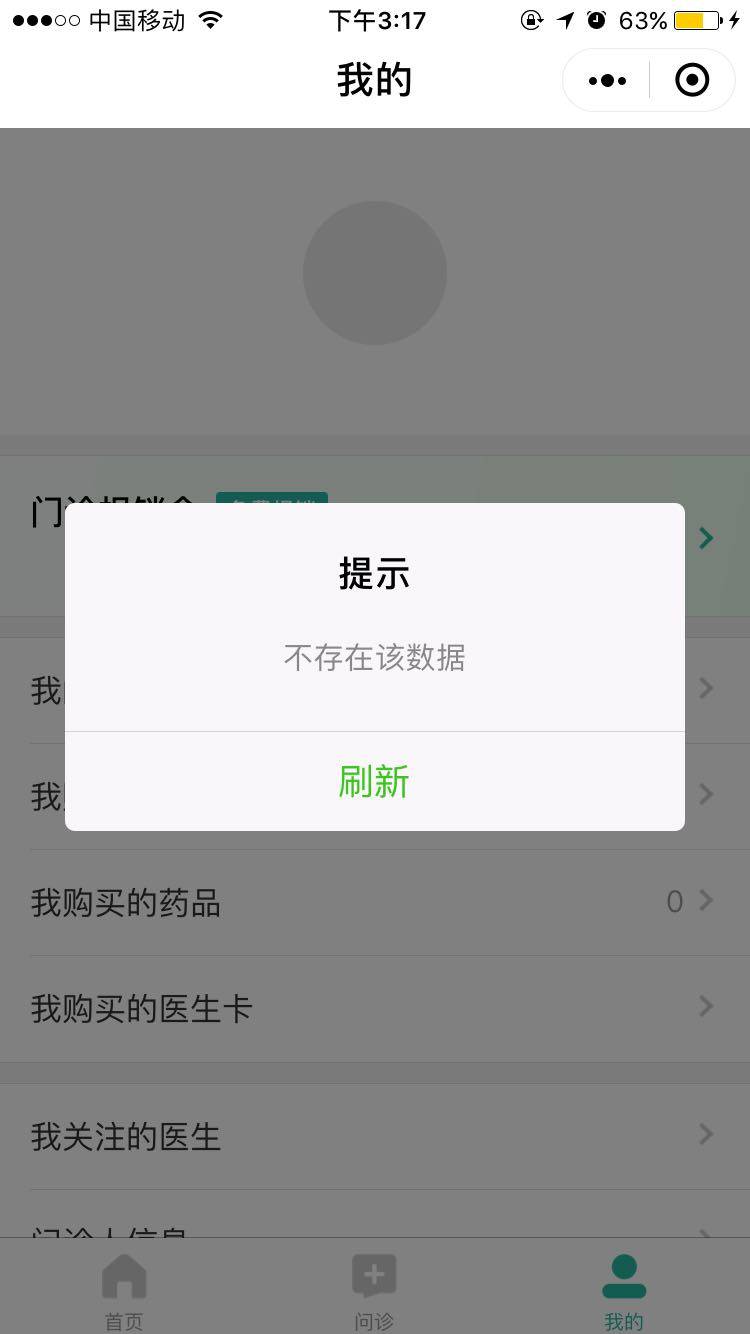The image size is (750, 1334).
Task: Open 我购买的药品 row
Action: 374,903
